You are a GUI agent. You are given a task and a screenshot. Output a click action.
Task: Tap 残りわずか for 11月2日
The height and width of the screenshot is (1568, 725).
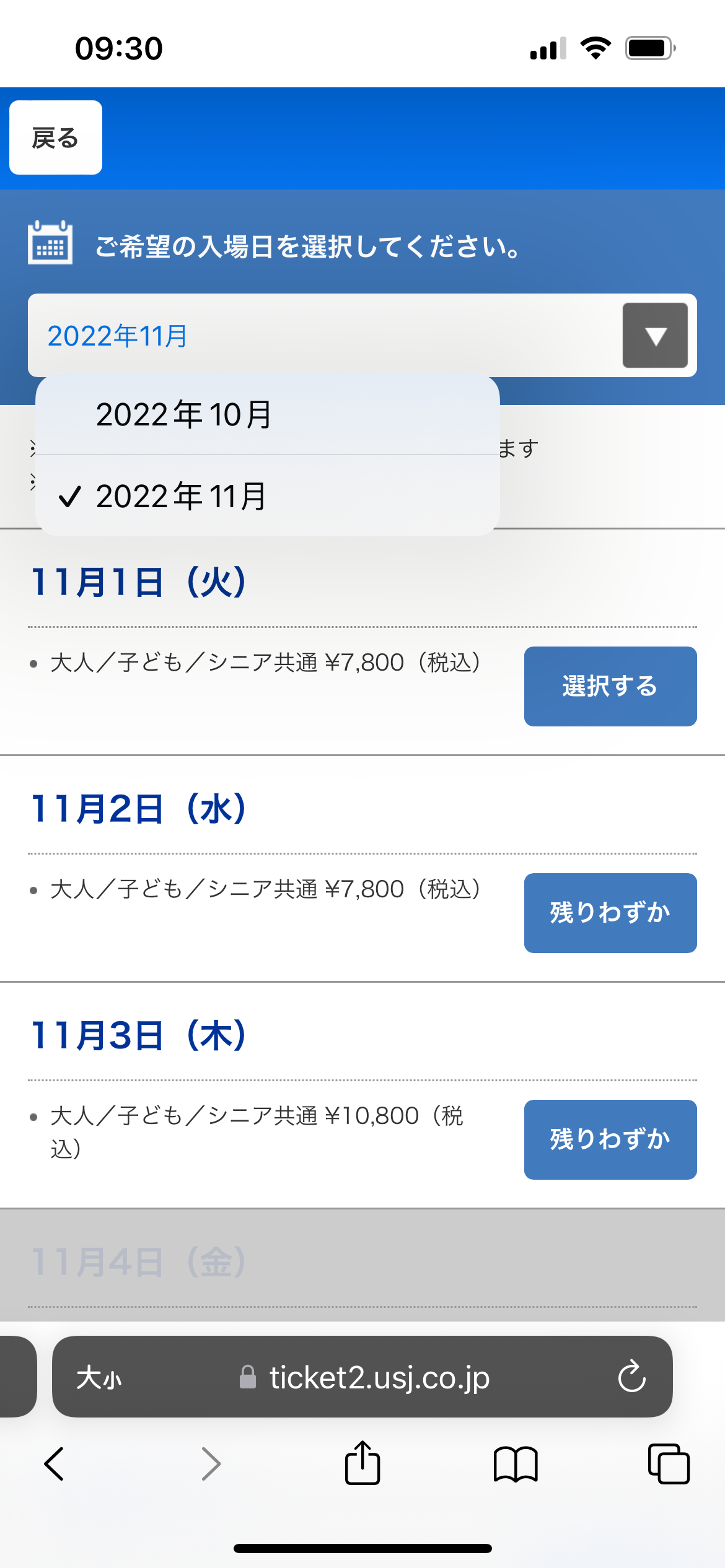tap(610, 913)
